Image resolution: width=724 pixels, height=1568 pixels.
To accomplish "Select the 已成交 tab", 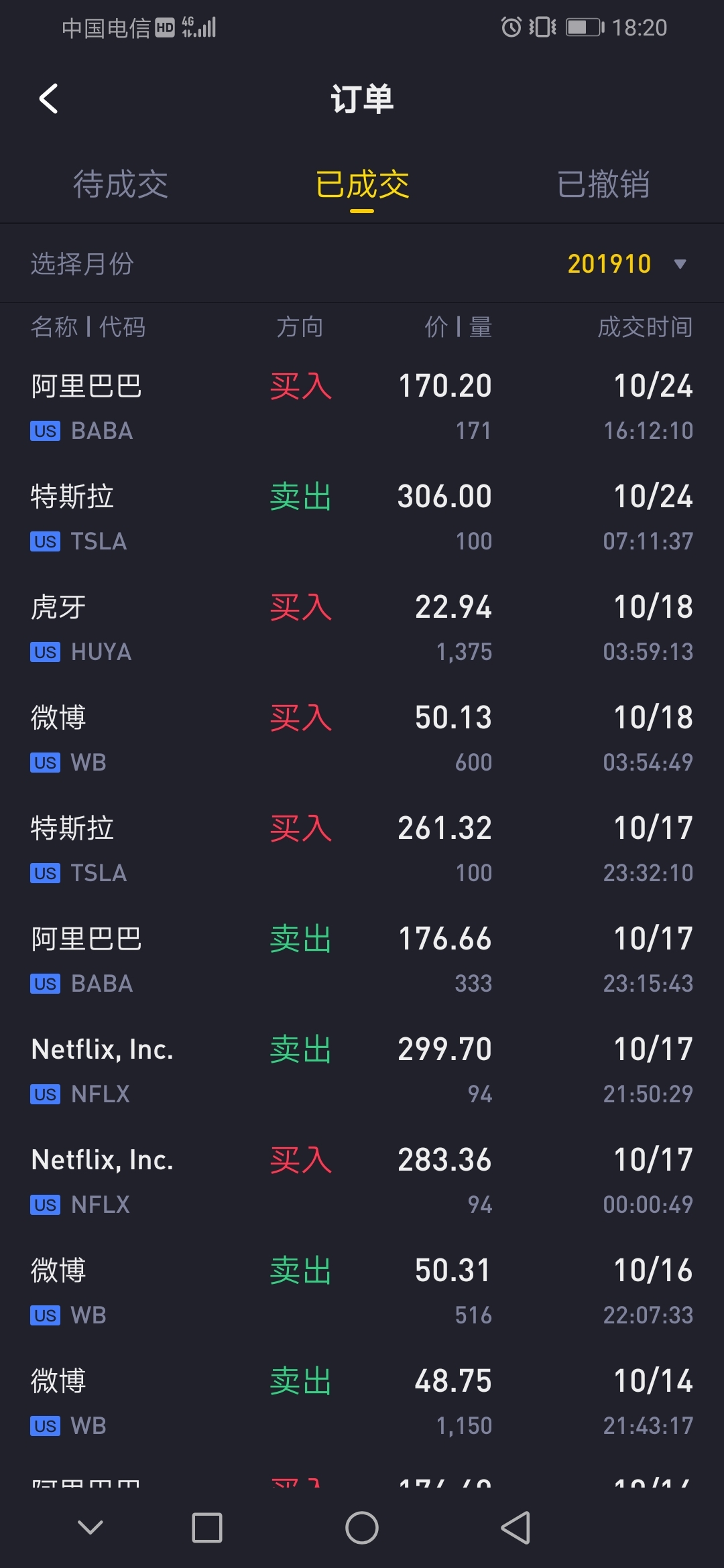I will 362,184.
